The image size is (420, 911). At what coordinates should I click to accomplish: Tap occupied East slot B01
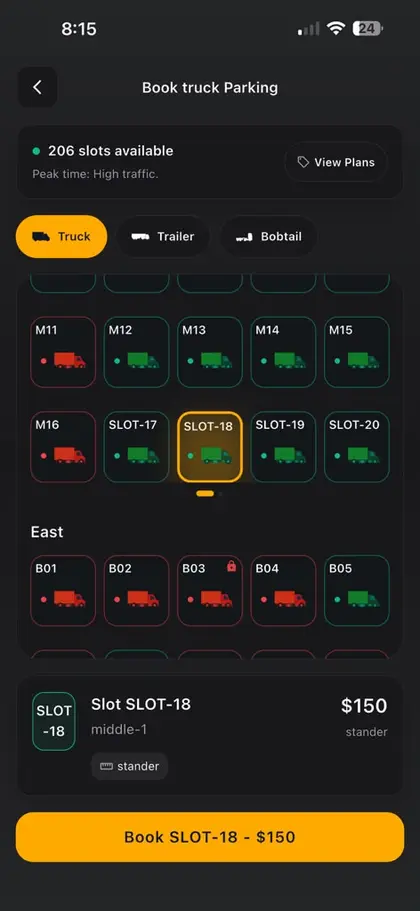[63, 590]
